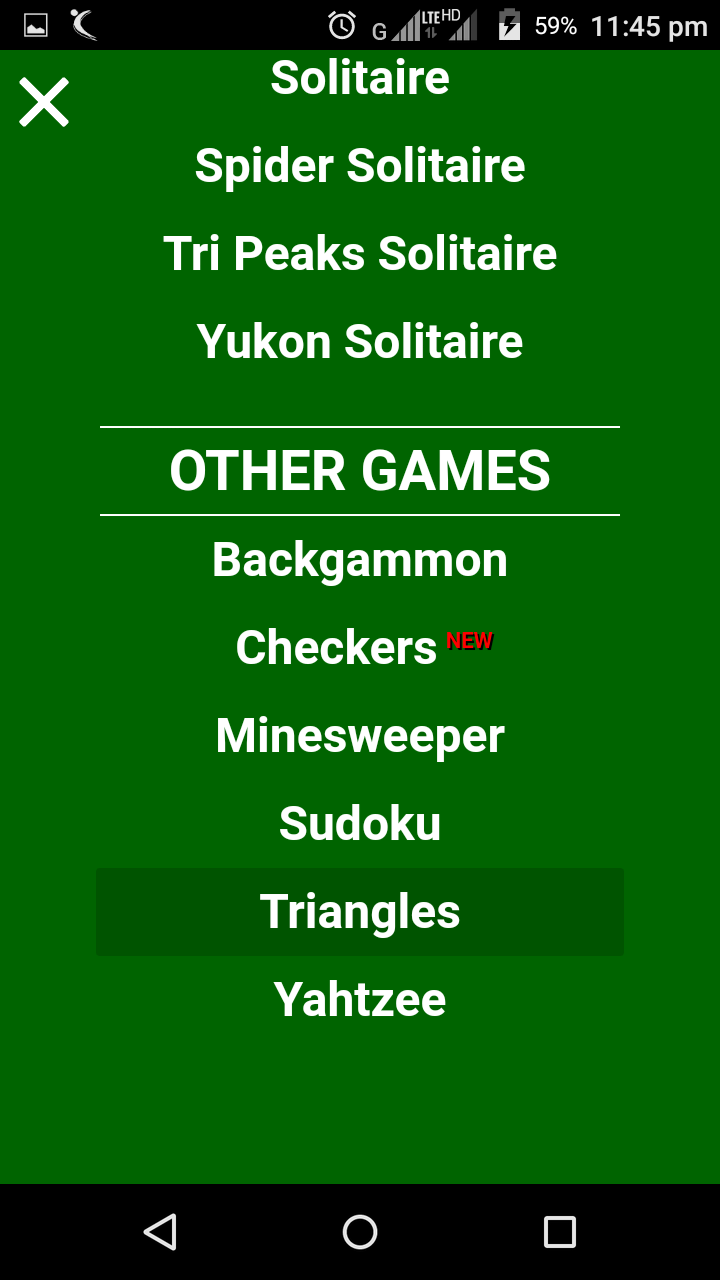Select Spider Solitaire

tap(360, 166)
